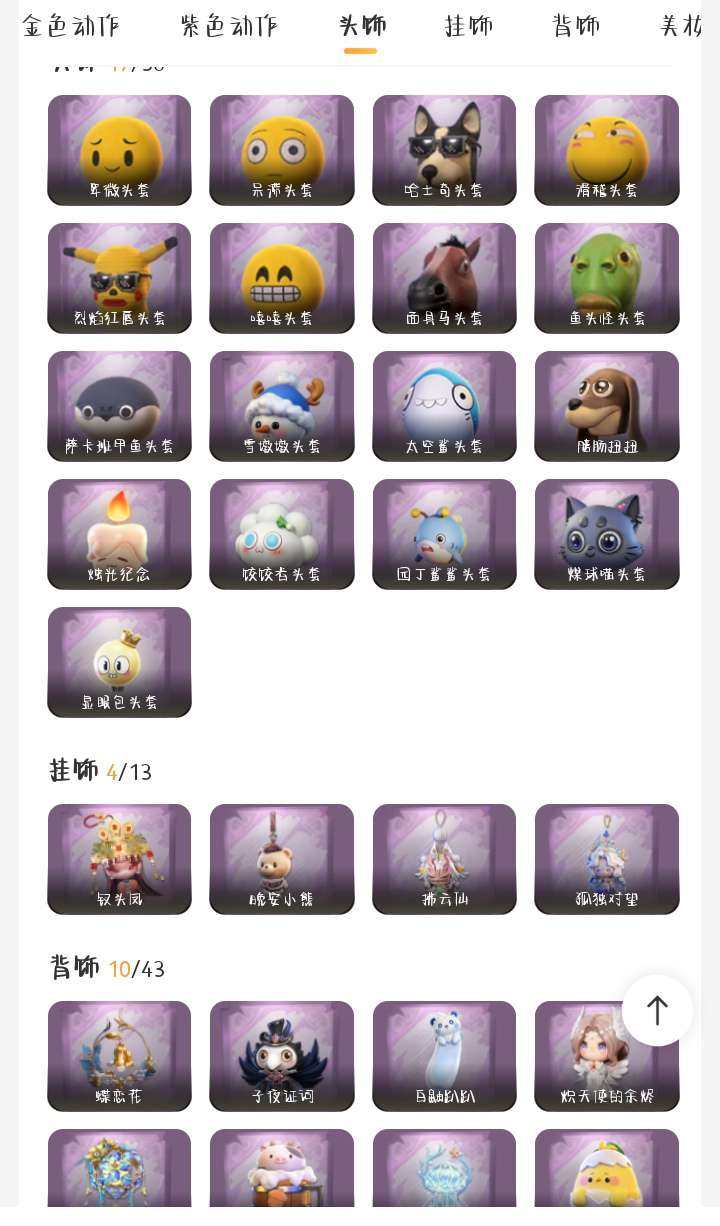Click the back-to-top arrow button
This screenshot has height=1226, width=720.
tap(657, 1011)
